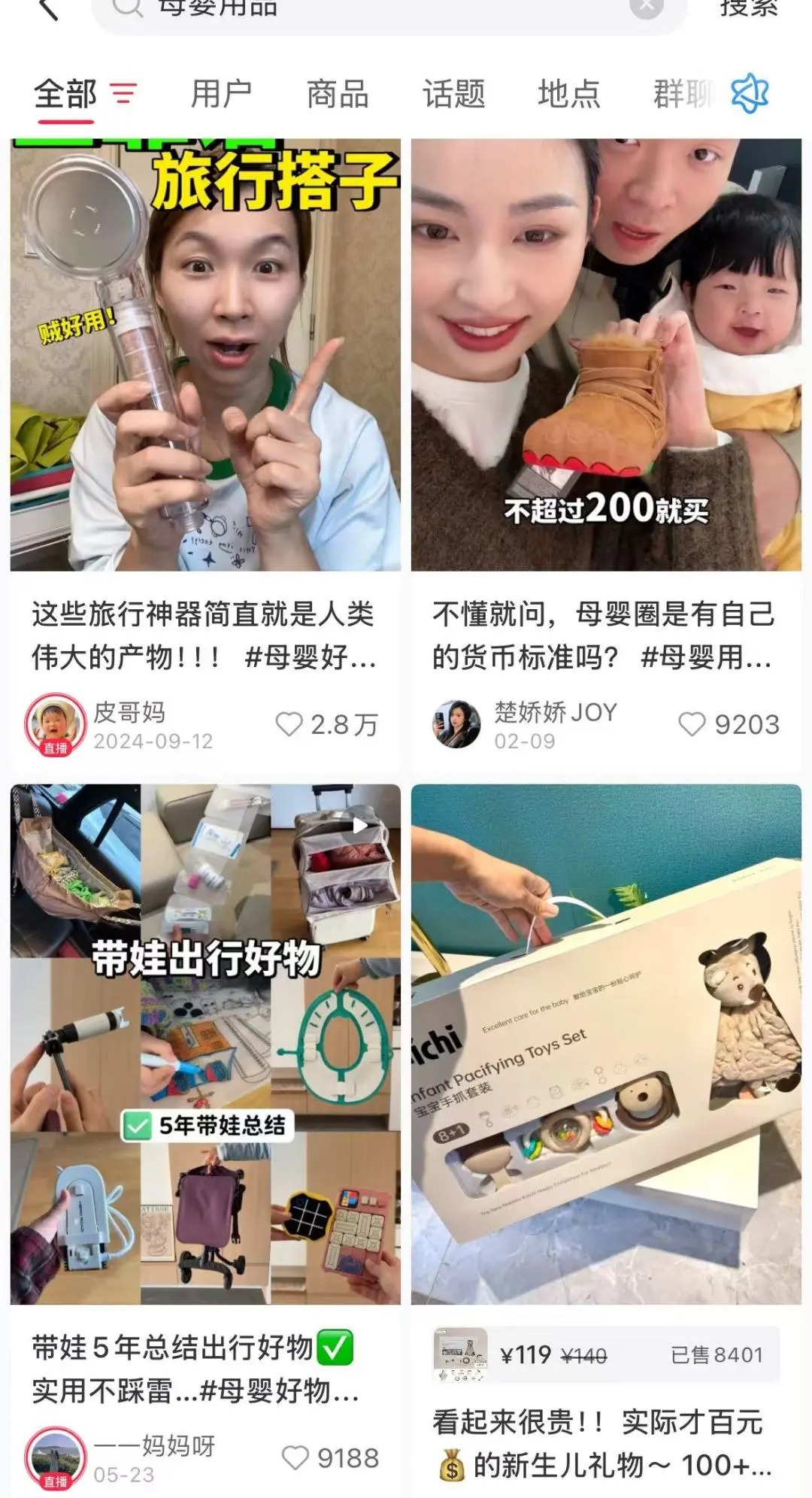Image resolution: width=812 pixels, height=1498 pixels.
Task: Clear the search text field
Action: (646, 7)
